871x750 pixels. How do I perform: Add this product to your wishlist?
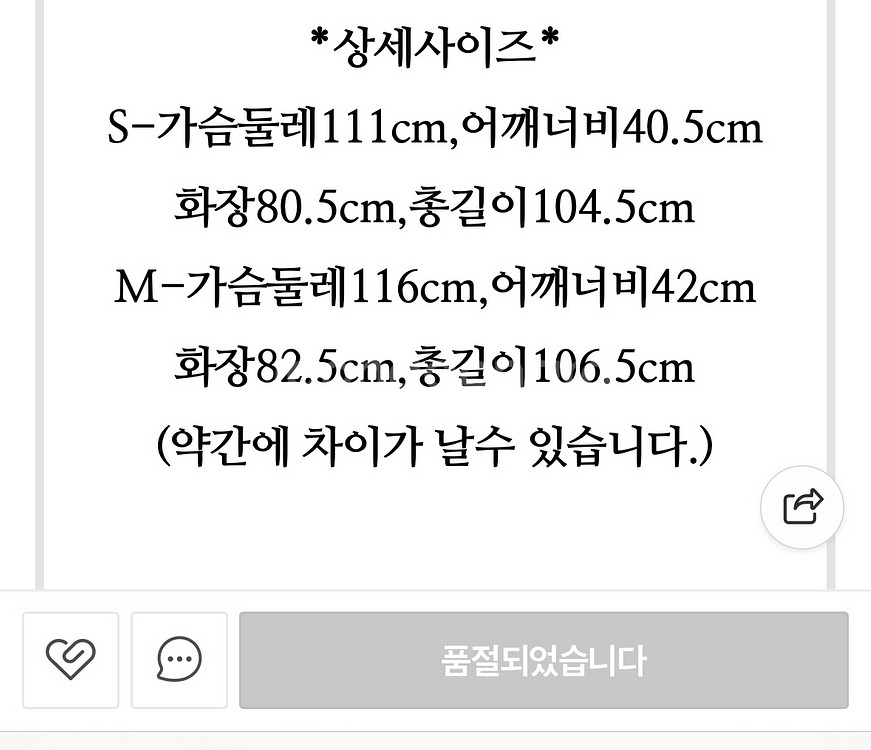71,660
